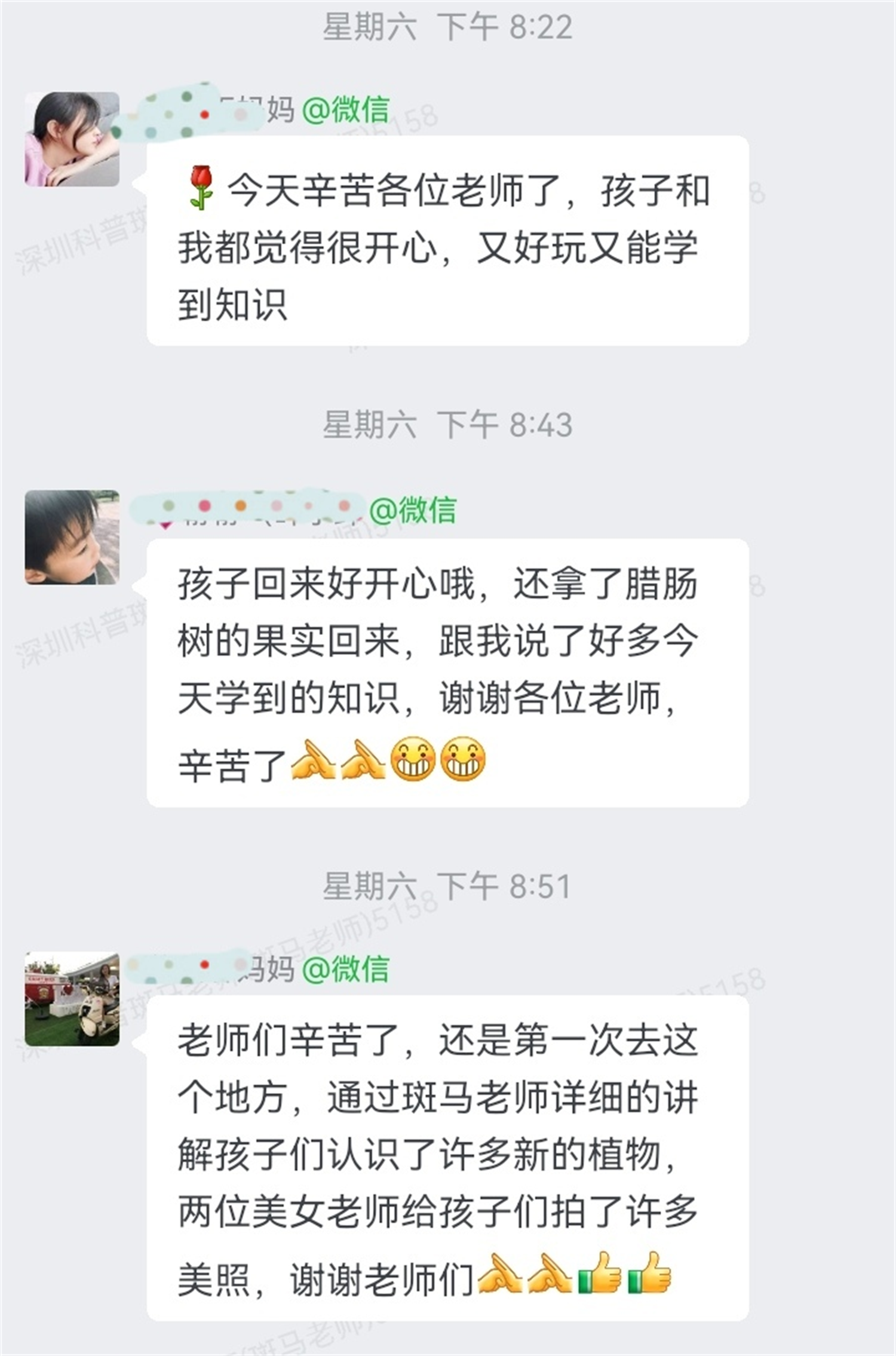The image size is (896, 1356).
Task: Open profile of parent who sent rose message
Action: [72, 139]
